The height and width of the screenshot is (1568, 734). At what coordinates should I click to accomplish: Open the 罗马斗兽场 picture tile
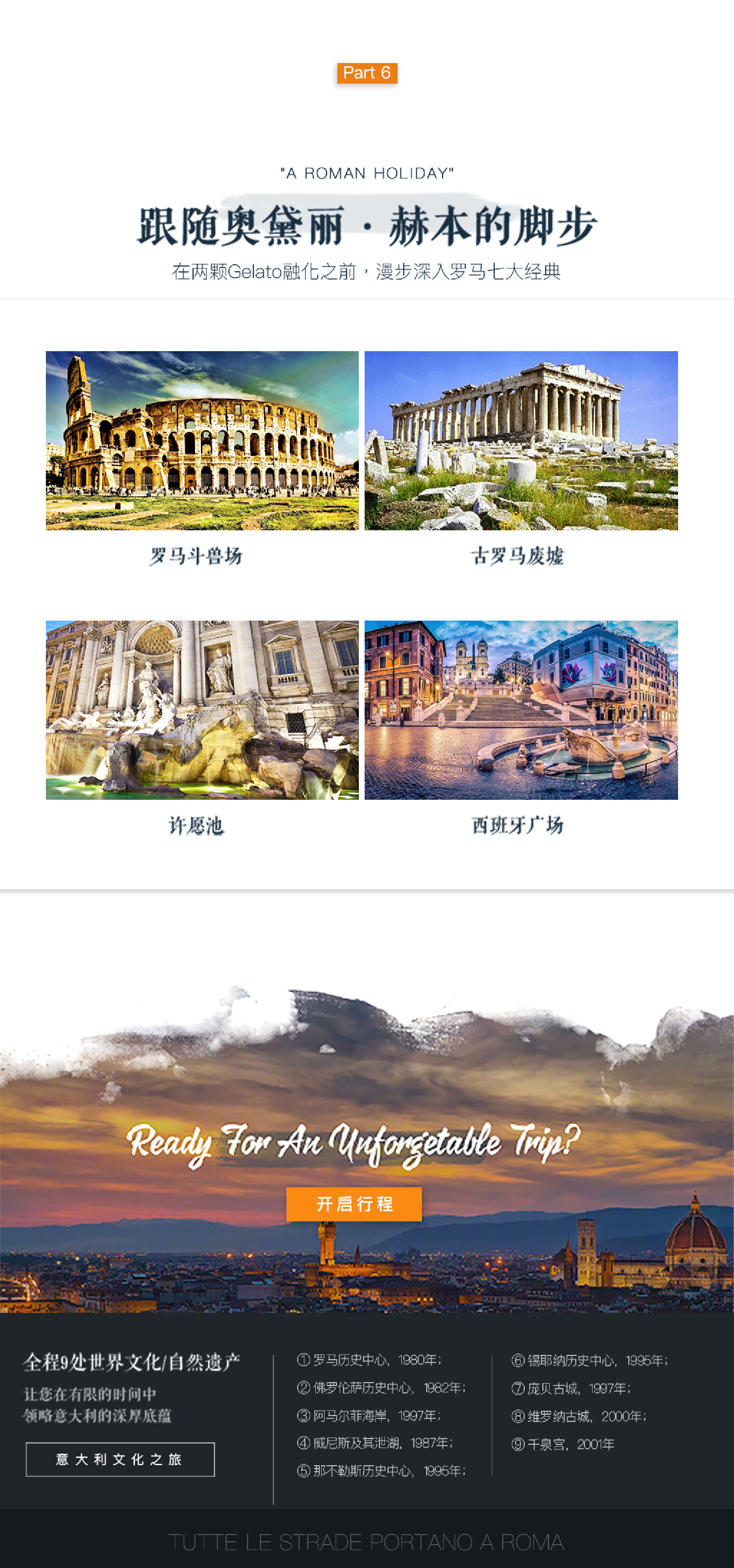point(202,440)
